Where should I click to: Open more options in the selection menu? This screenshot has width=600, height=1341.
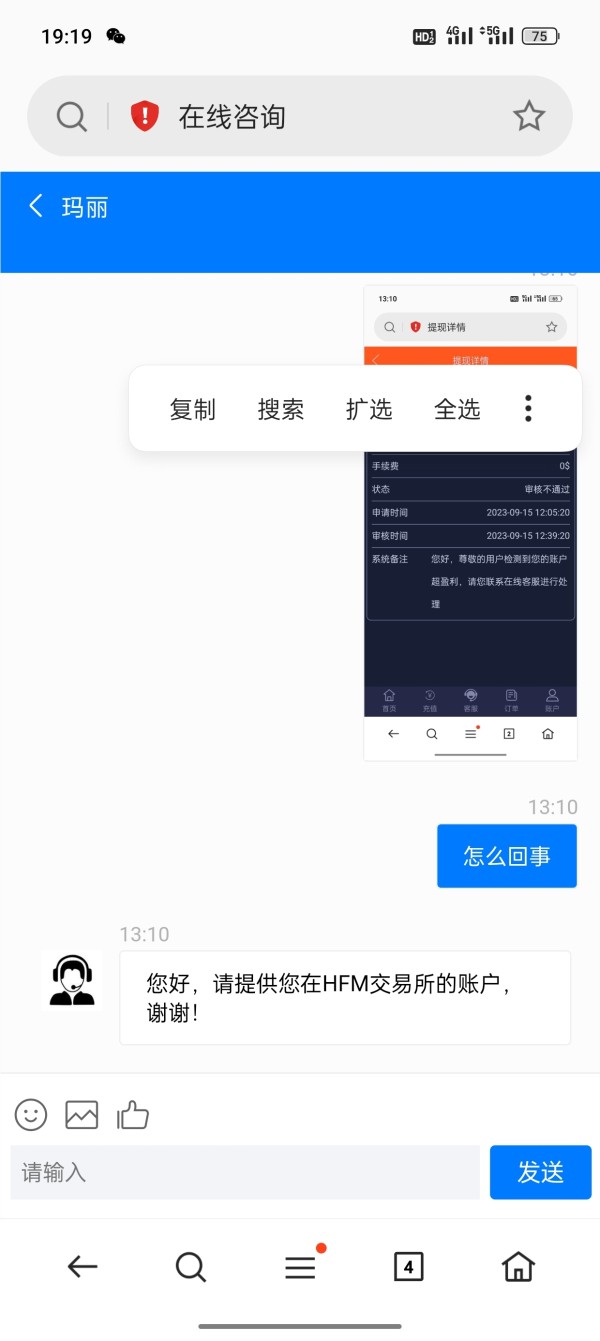(528, 408)
